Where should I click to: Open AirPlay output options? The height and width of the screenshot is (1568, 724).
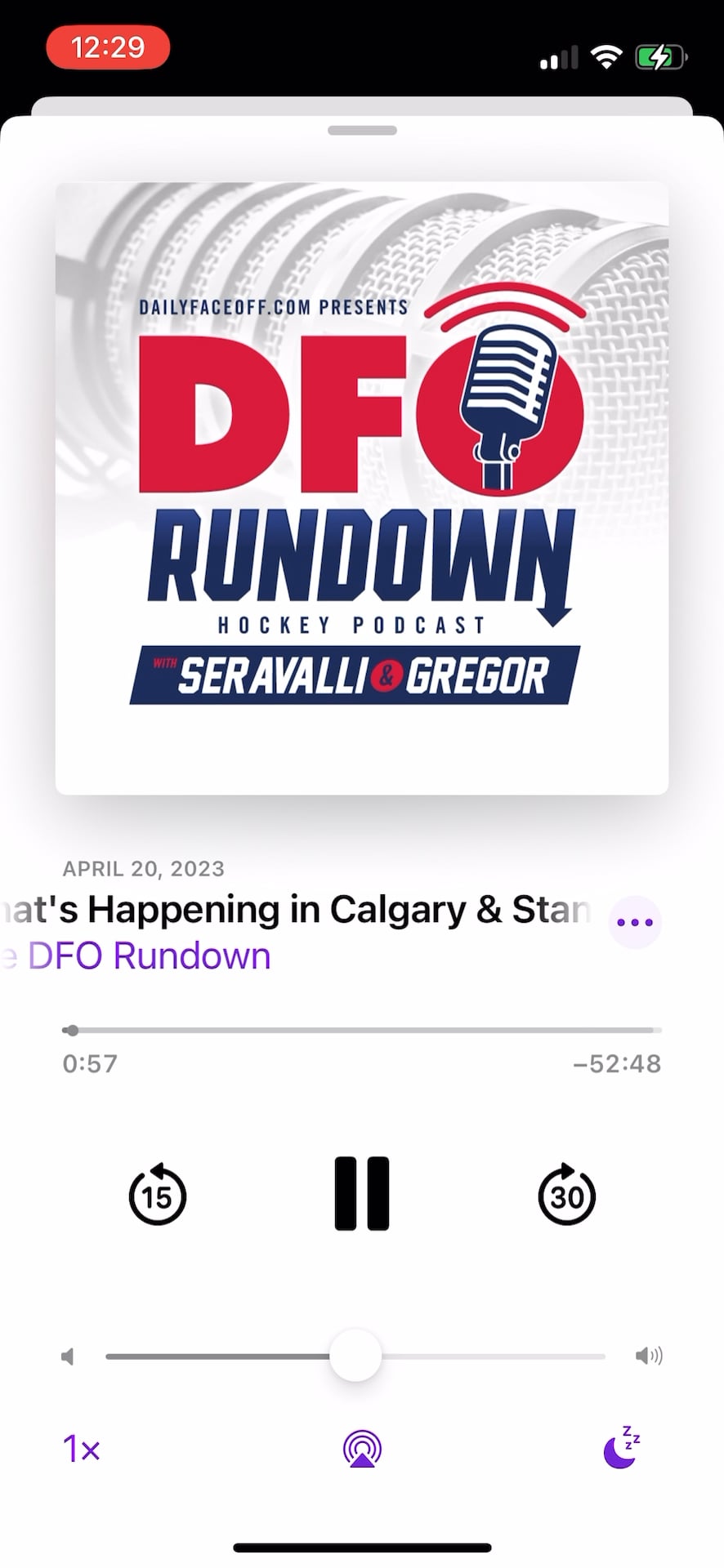click(362, 1449)
